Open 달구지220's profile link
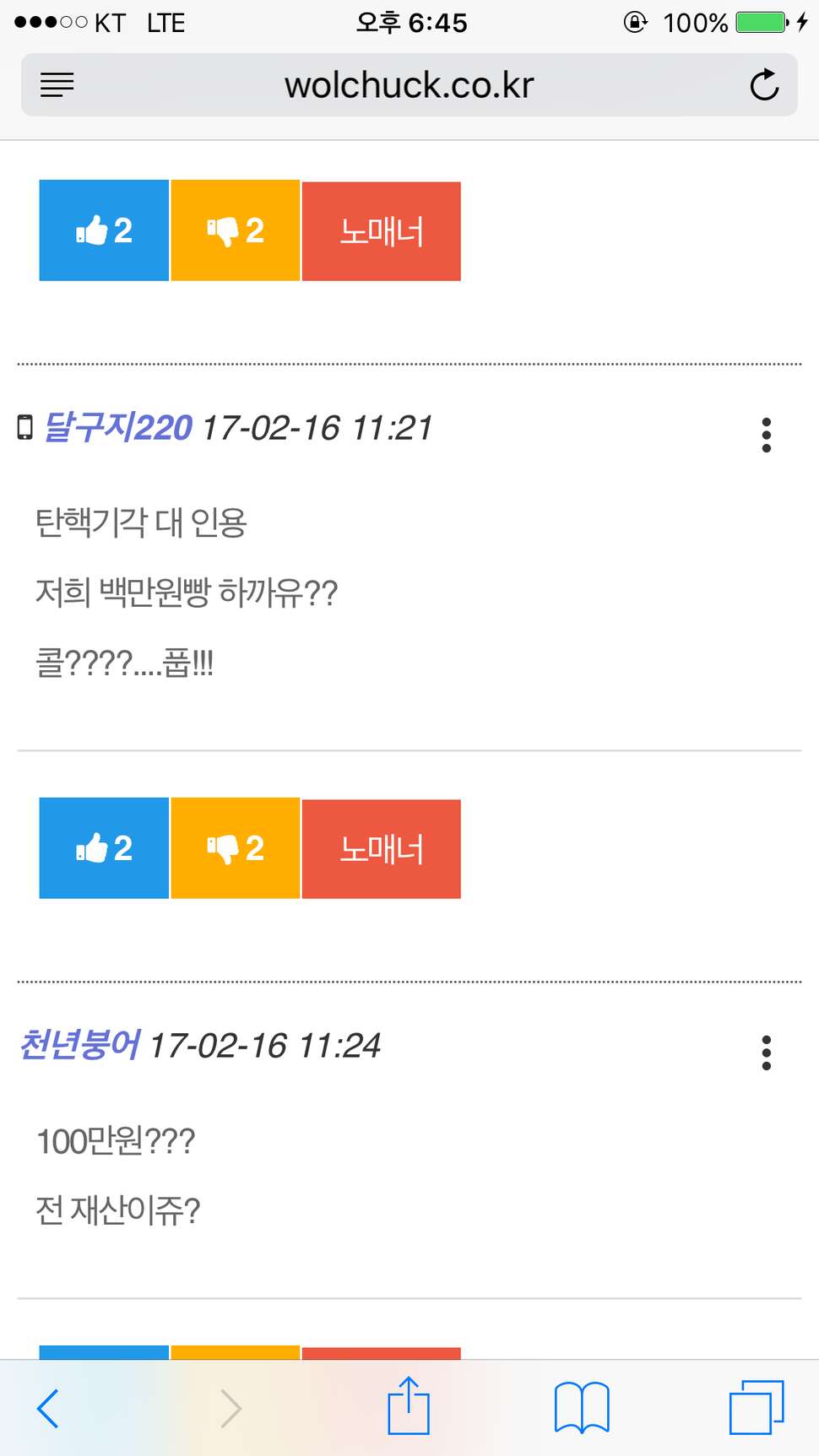 [x=118, y=427]
